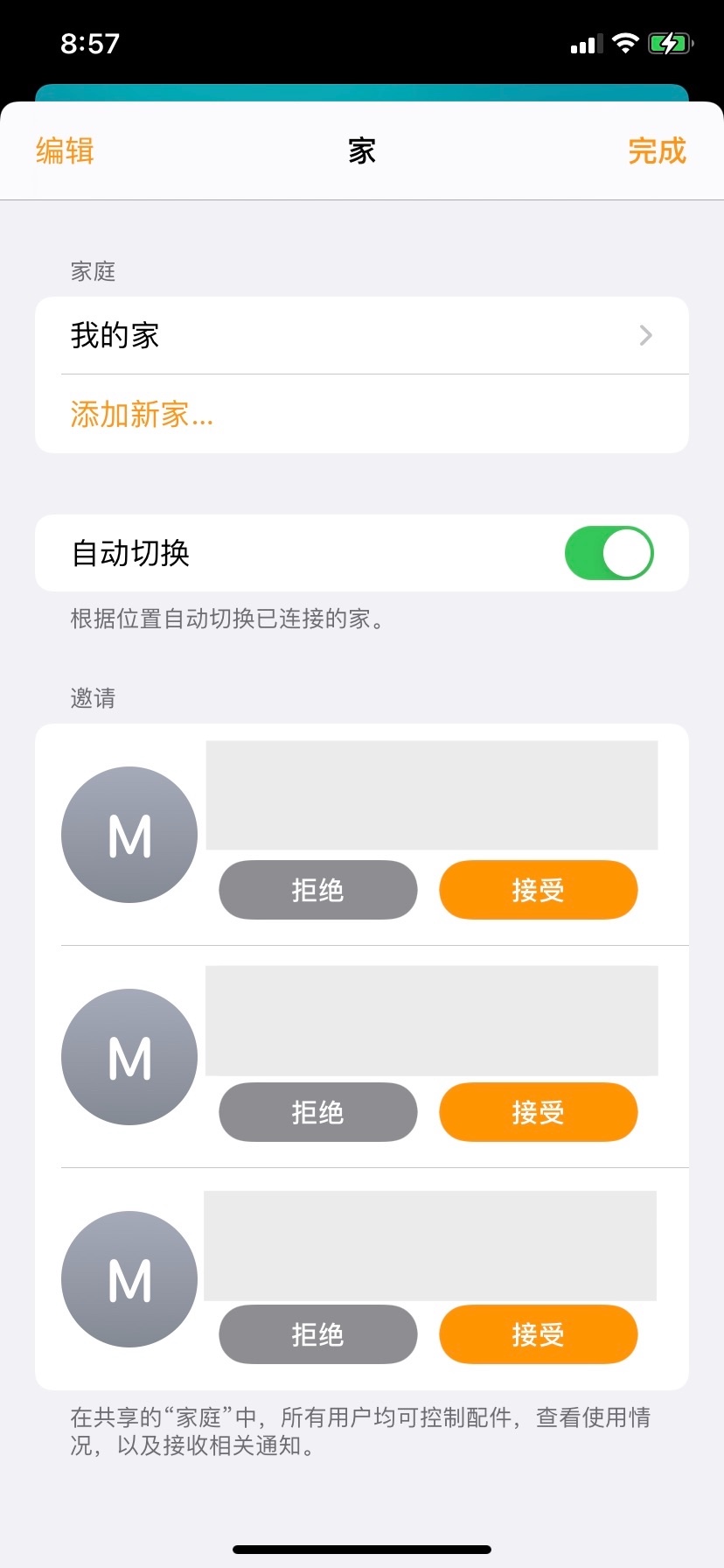The width and height of the screenshot is (724, 1568).
Task: Decline the third invitation with 拒绝
Action: click(317, 1334)
